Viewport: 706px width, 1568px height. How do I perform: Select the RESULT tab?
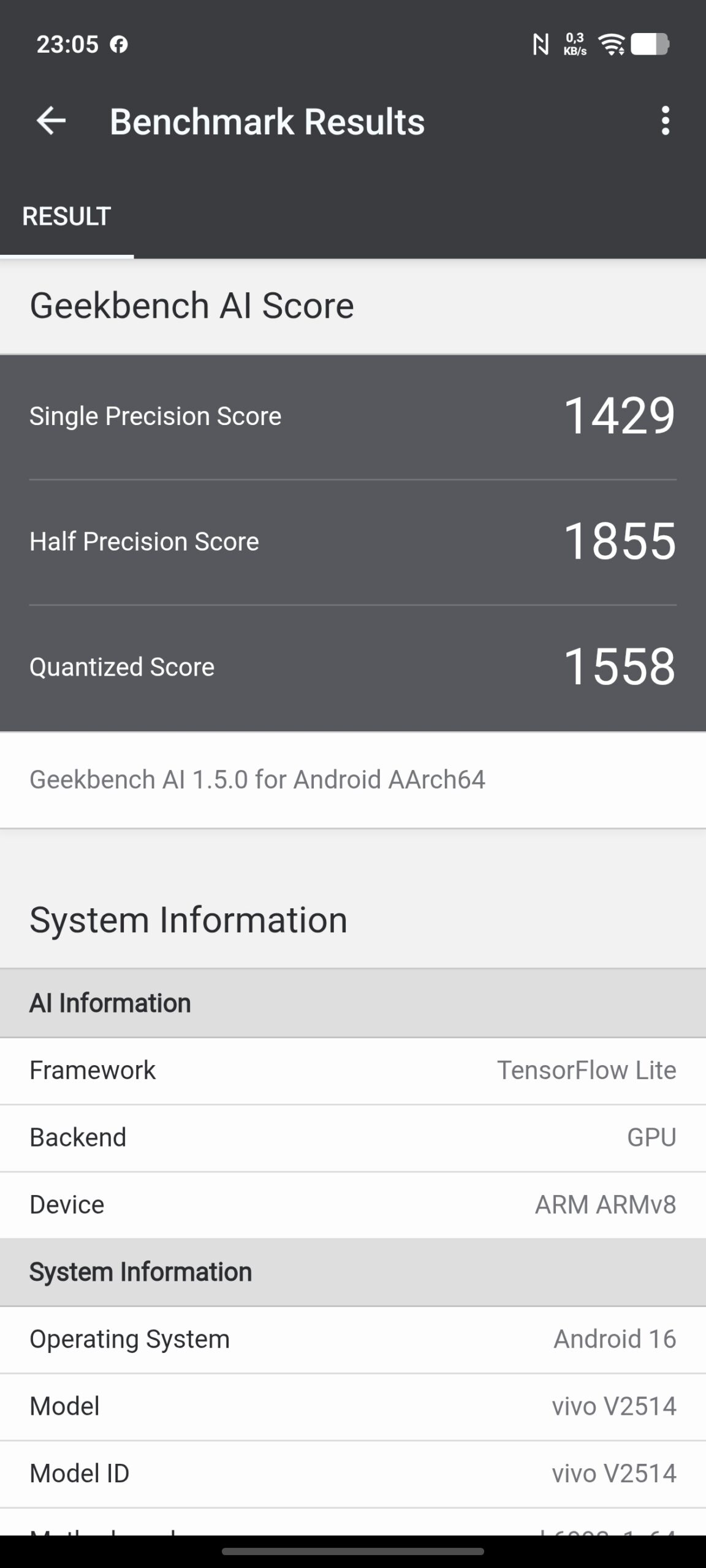click(x=67, y=217)
